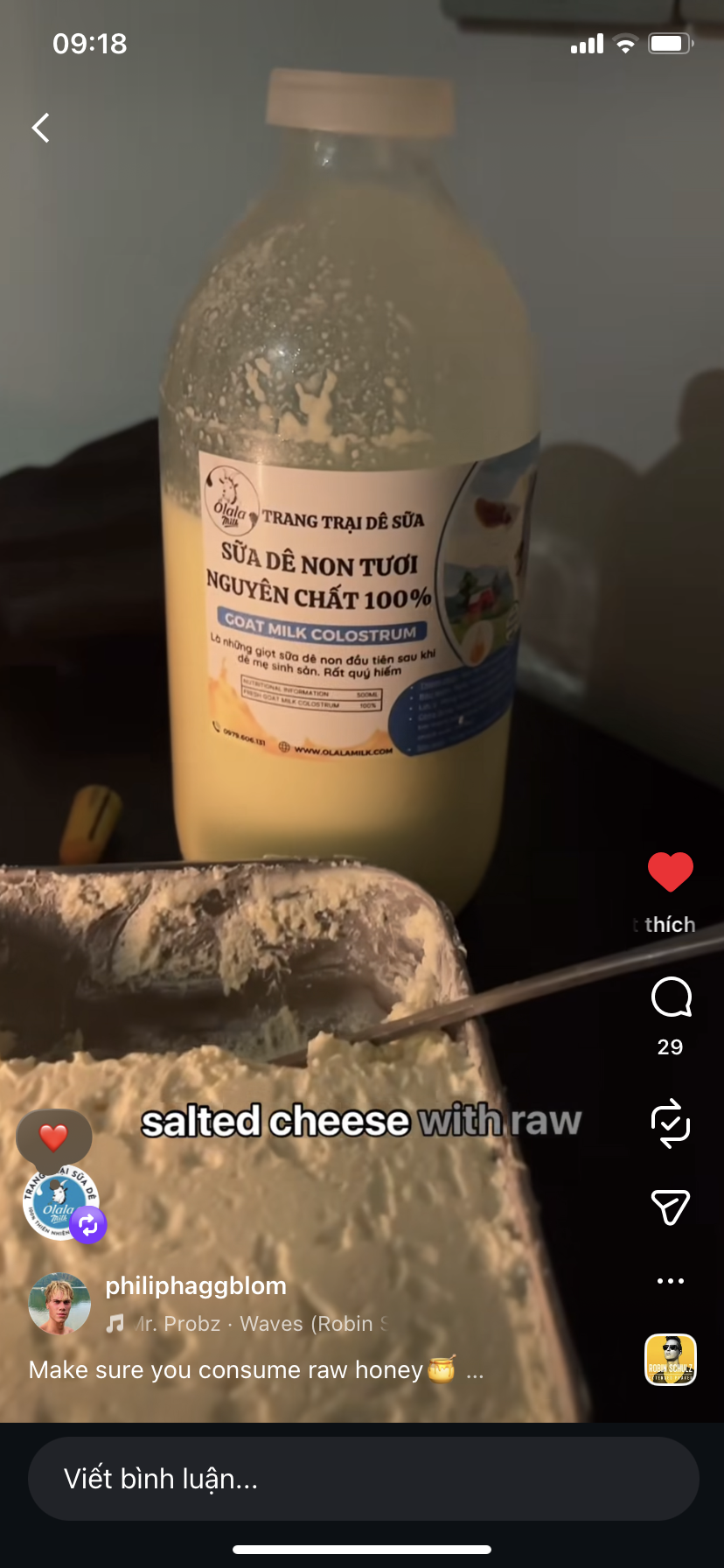Open the Robin Schulz audio thumbnail
This screenshot has width=724, height=1568.
(671, 1360)
